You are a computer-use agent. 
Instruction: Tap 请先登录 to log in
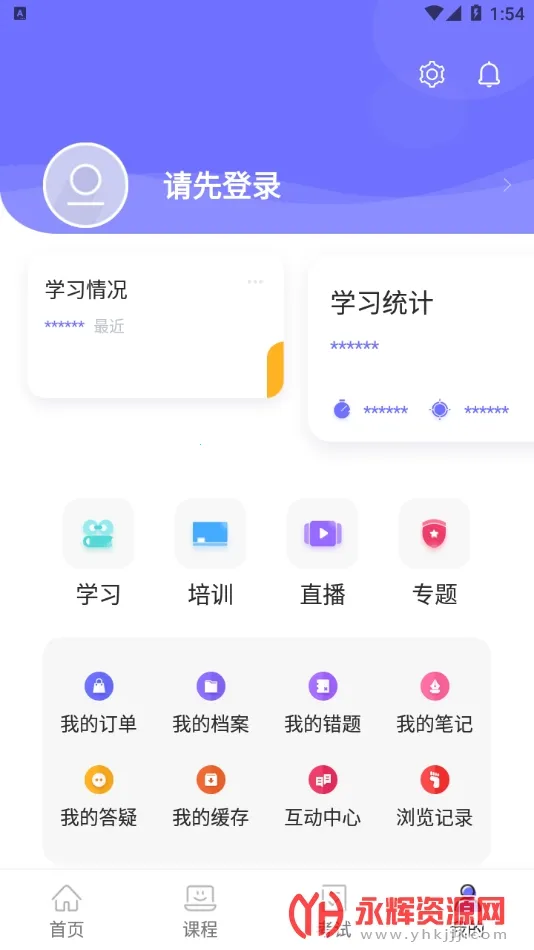(222, 185)
